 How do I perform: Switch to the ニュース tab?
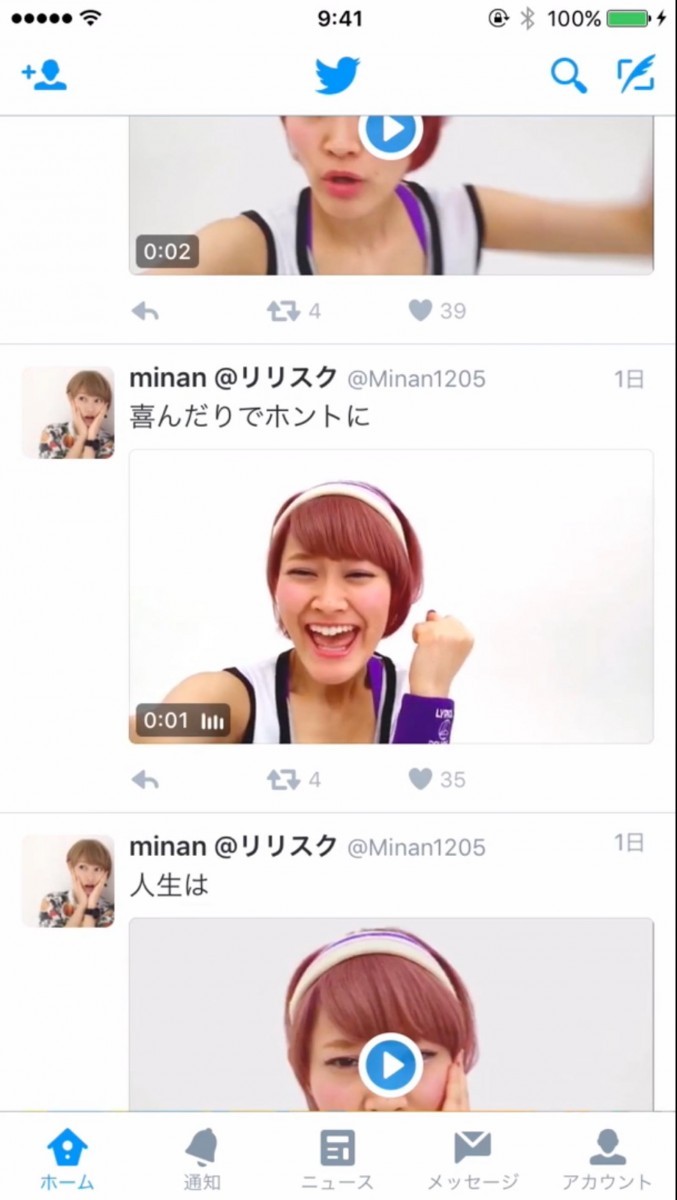[338, 1158]
